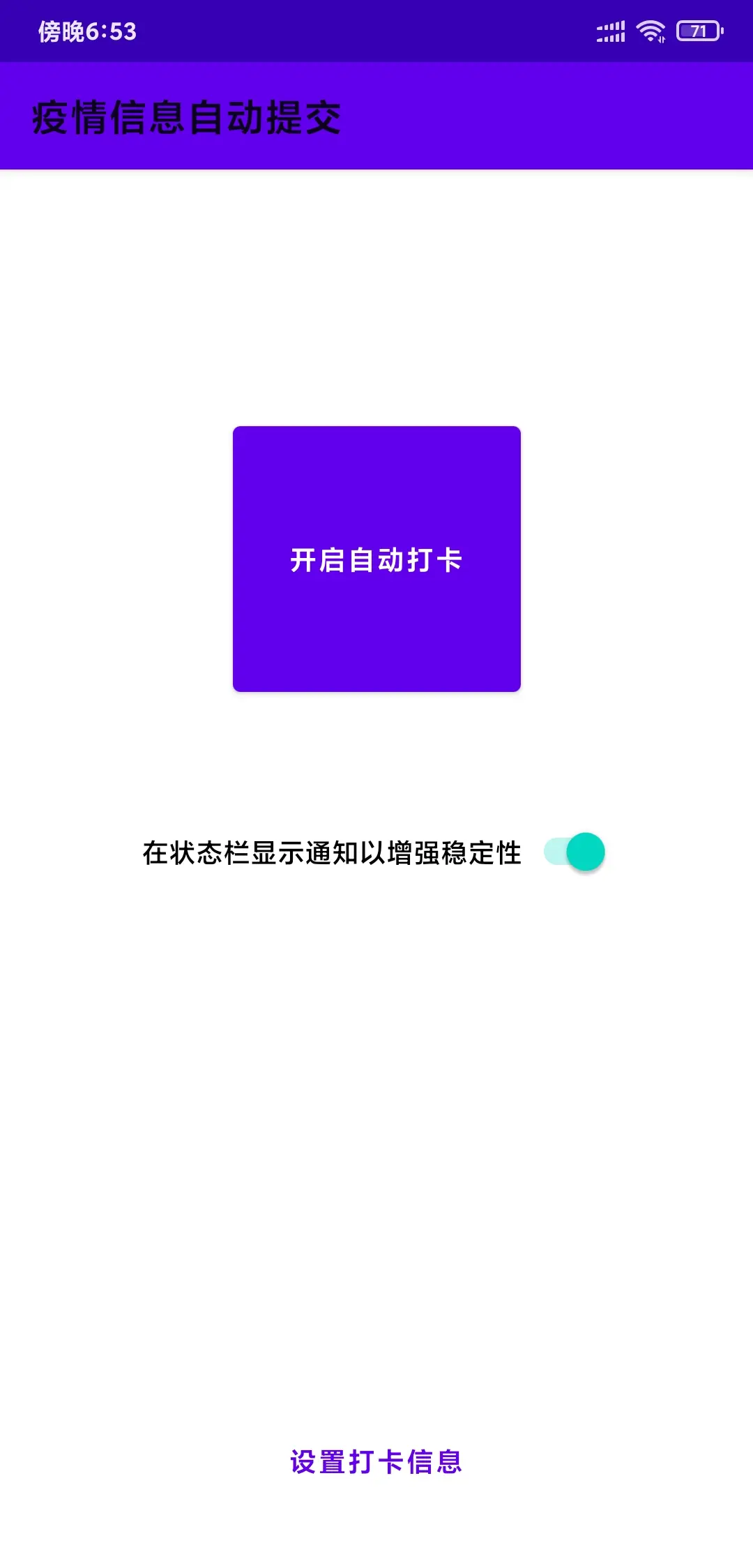Viewport: 753px width, 1568px height.
Task: Click the Wi-Fi icon in the status bar
Action: pos(649,30)
